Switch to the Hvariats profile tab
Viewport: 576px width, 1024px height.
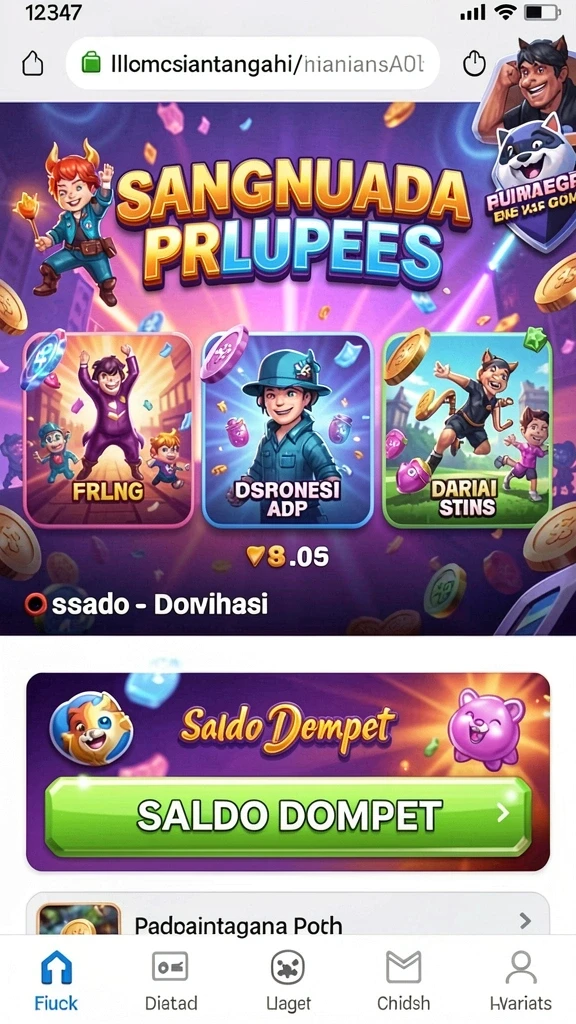[520, 980]
